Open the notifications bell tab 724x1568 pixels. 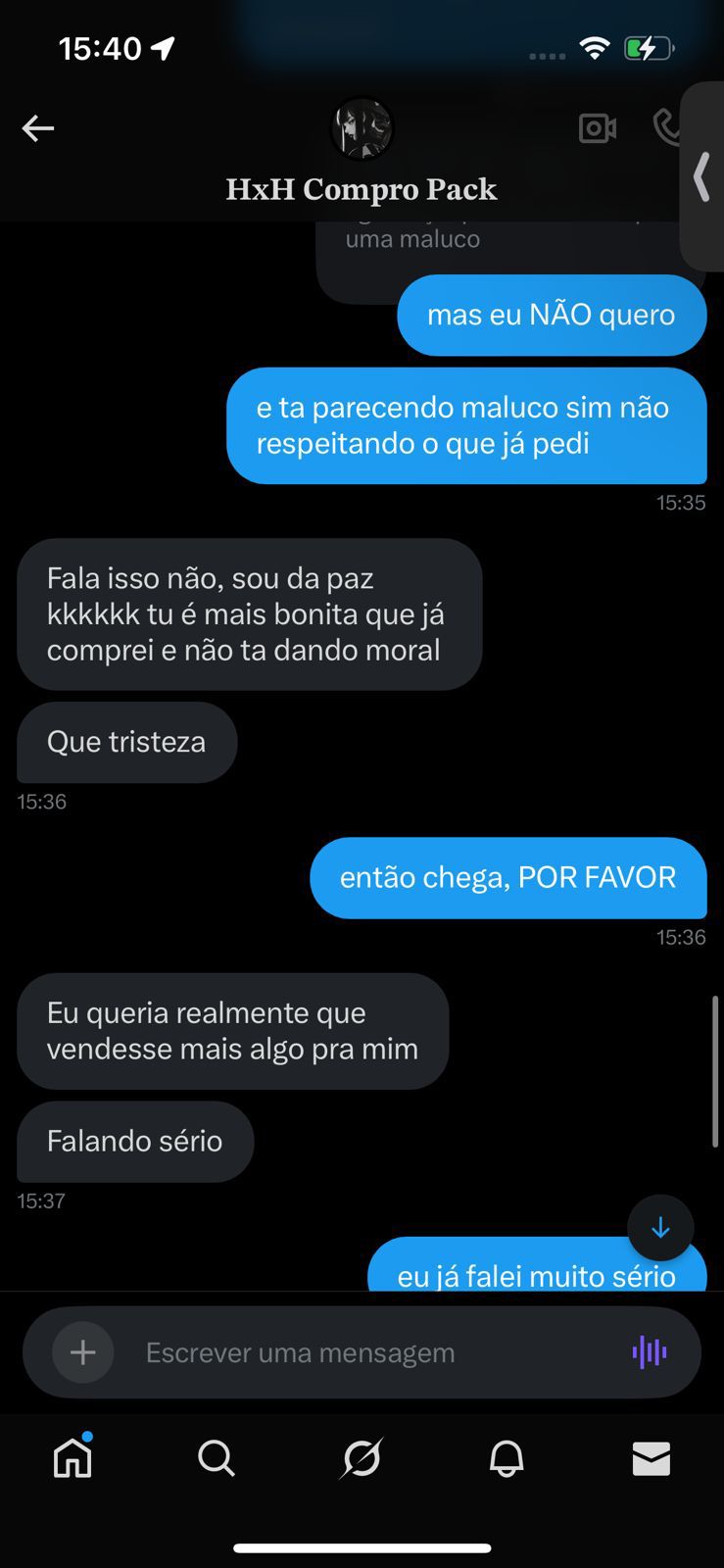click(507, 1458)
